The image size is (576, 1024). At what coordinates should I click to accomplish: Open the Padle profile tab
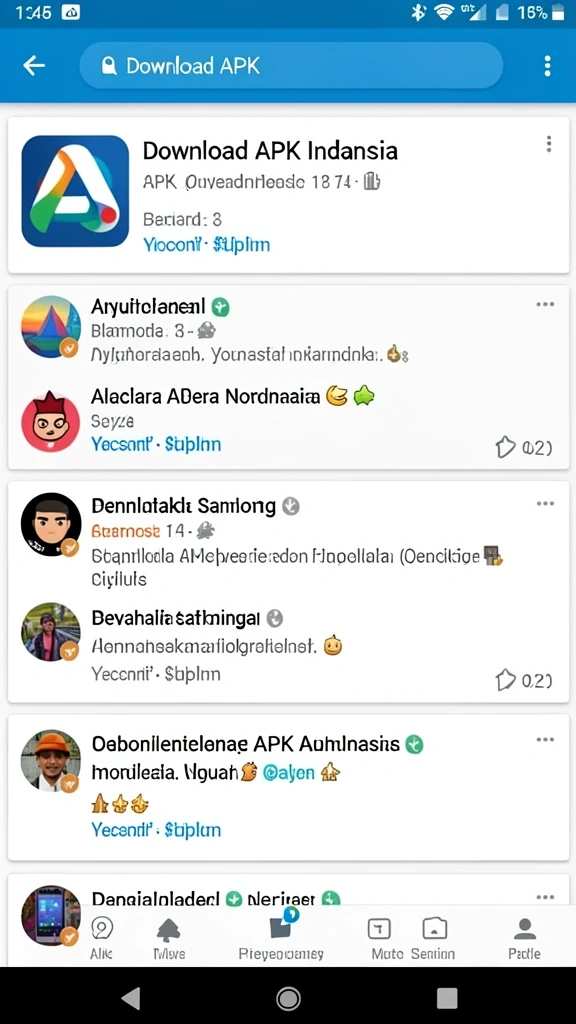pyautogui.click(x=524, y=938)
